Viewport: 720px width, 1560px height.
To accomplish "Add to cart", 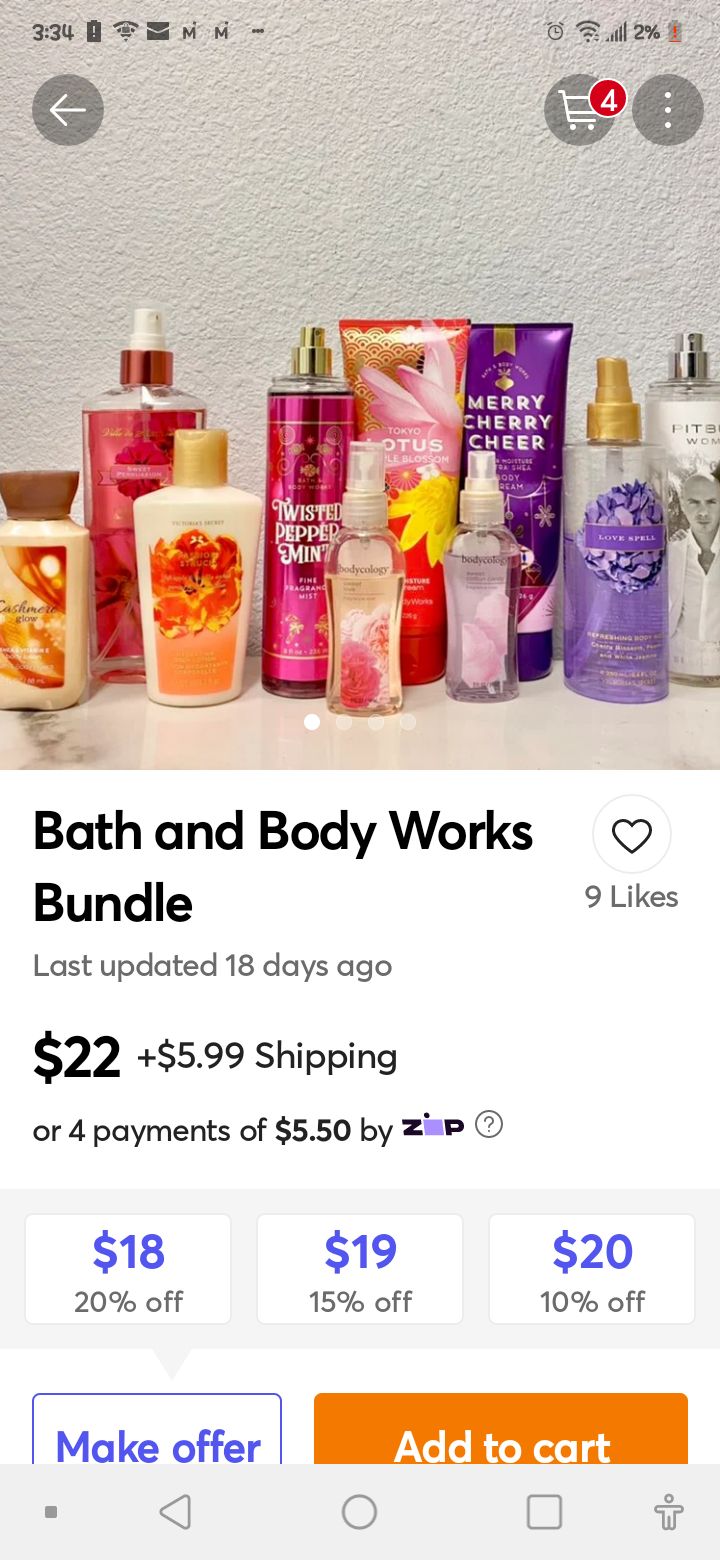I will click(x=501, y=1430).
